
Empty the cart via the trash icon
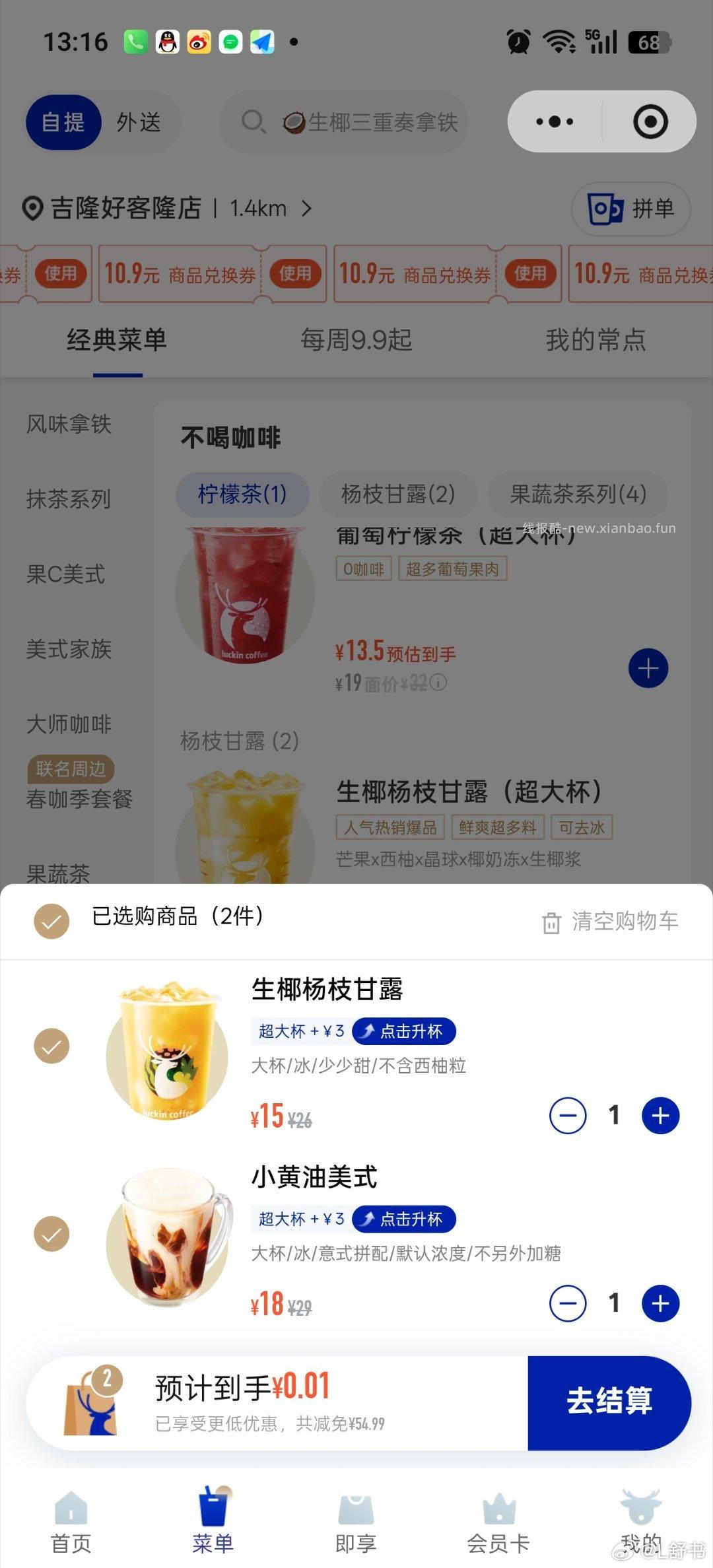(550, 920)
